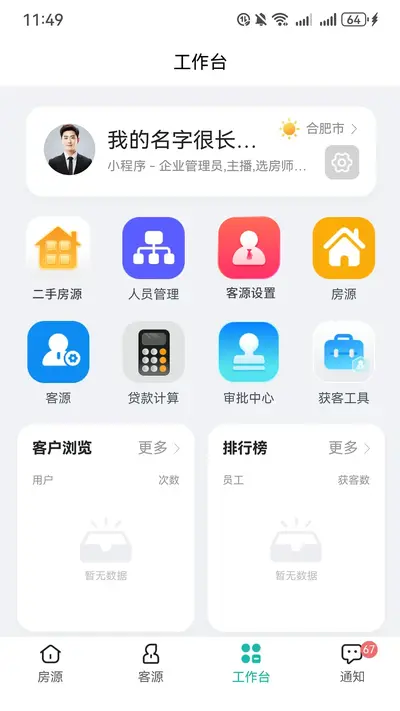Switch to 客源 bottom tab
Image resolution: width=400 pixels, height=711 pixels.
coord(151,663)
